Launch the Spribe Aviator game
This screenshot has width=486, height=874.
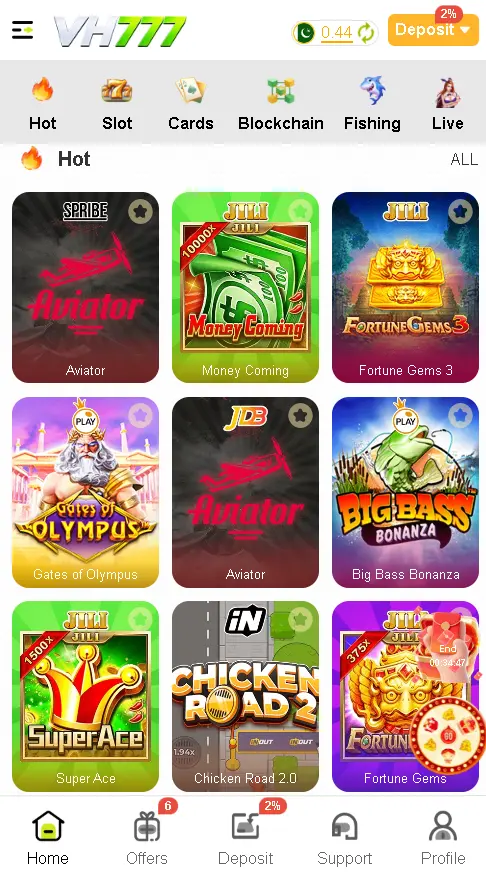[x=85, y=287]
